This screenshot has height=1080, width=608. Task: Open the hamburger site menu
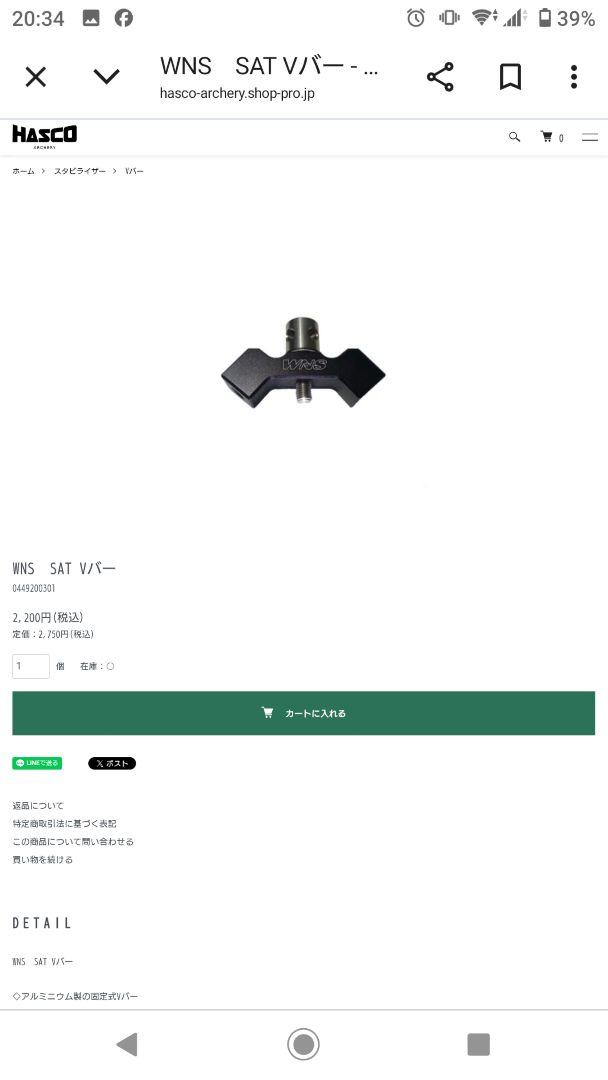tap(590, 137)
